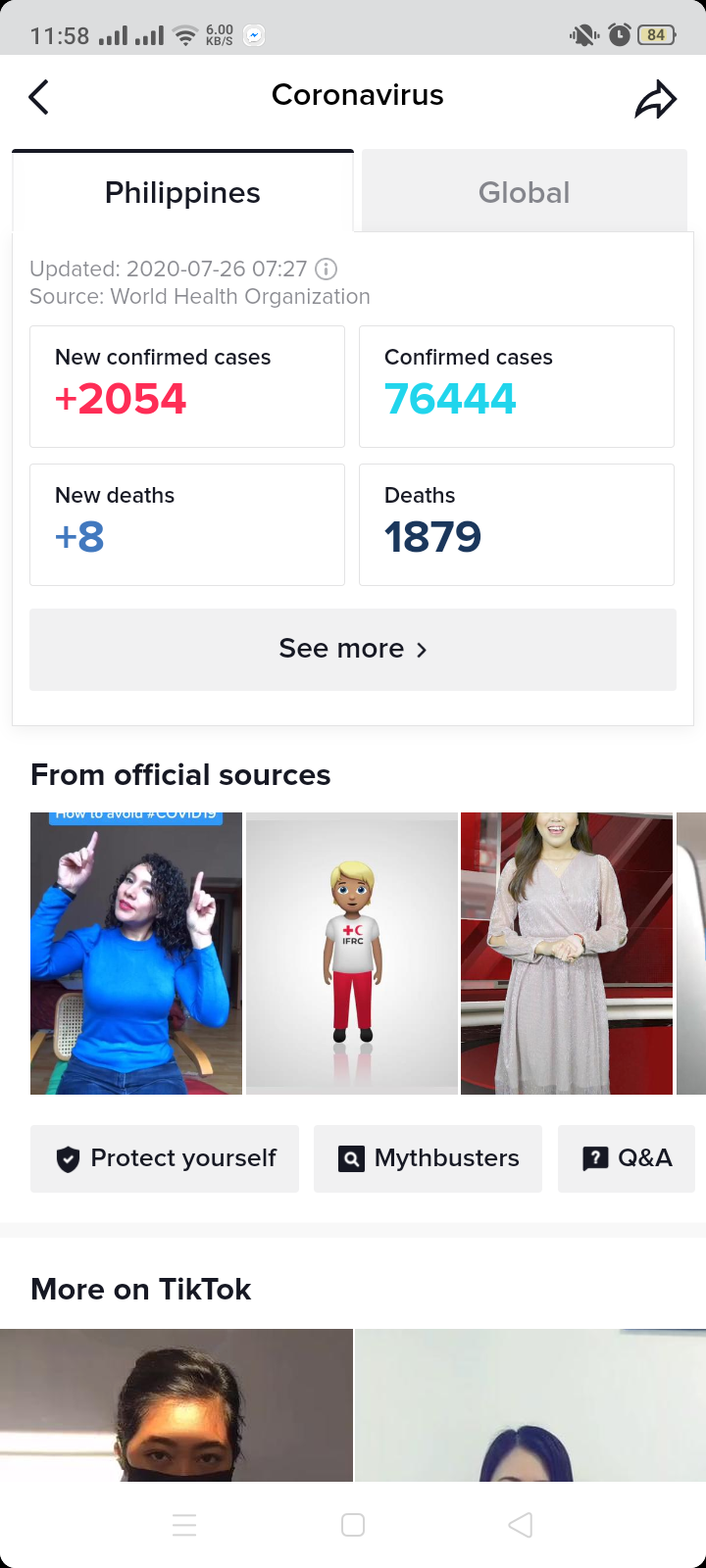
Task: Open the video of woman in blue sweater
Action: (136, 953)
